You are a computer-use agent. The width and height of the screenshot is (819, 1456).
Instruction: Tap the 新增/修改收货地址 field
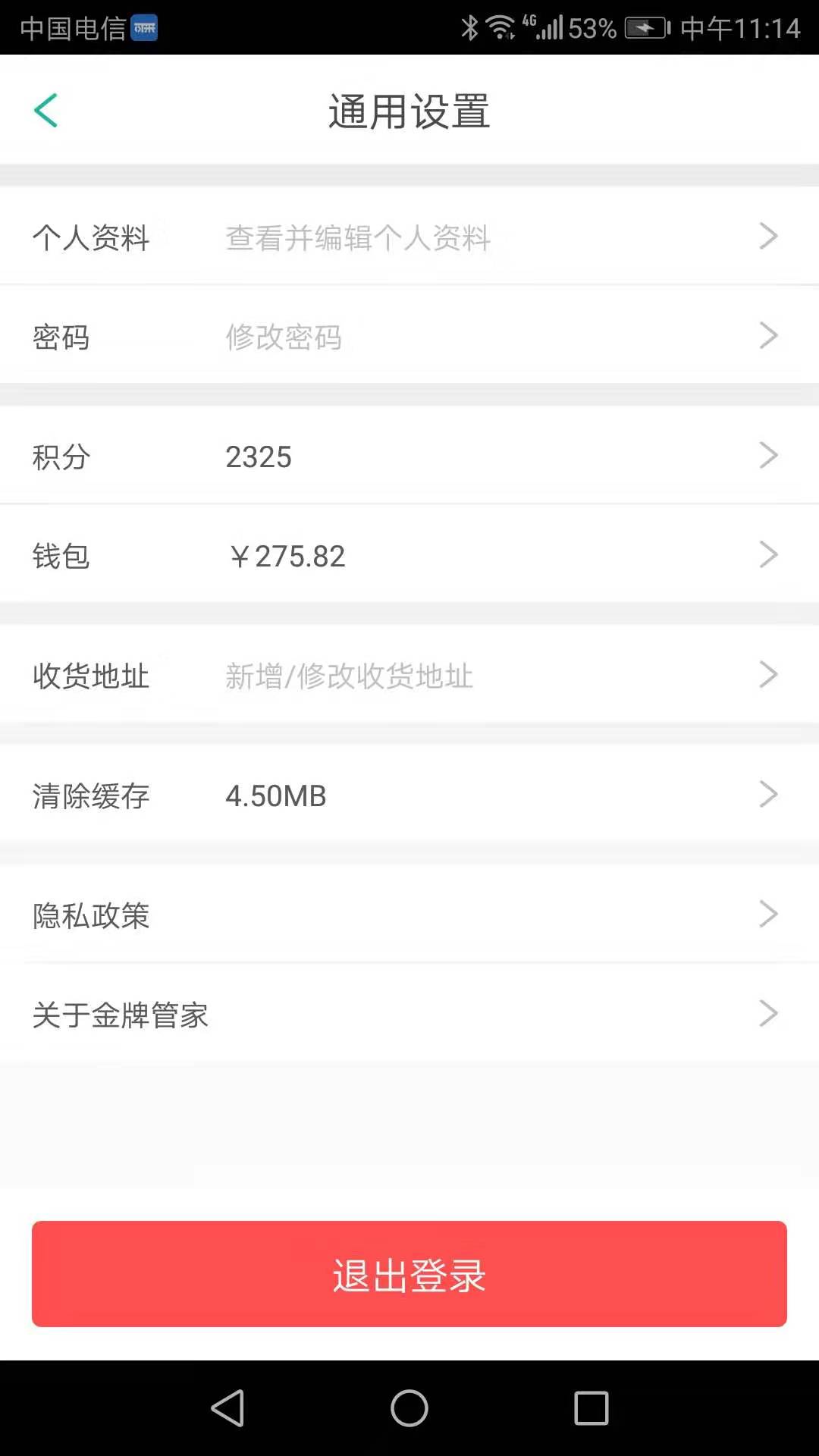[347, 676]
